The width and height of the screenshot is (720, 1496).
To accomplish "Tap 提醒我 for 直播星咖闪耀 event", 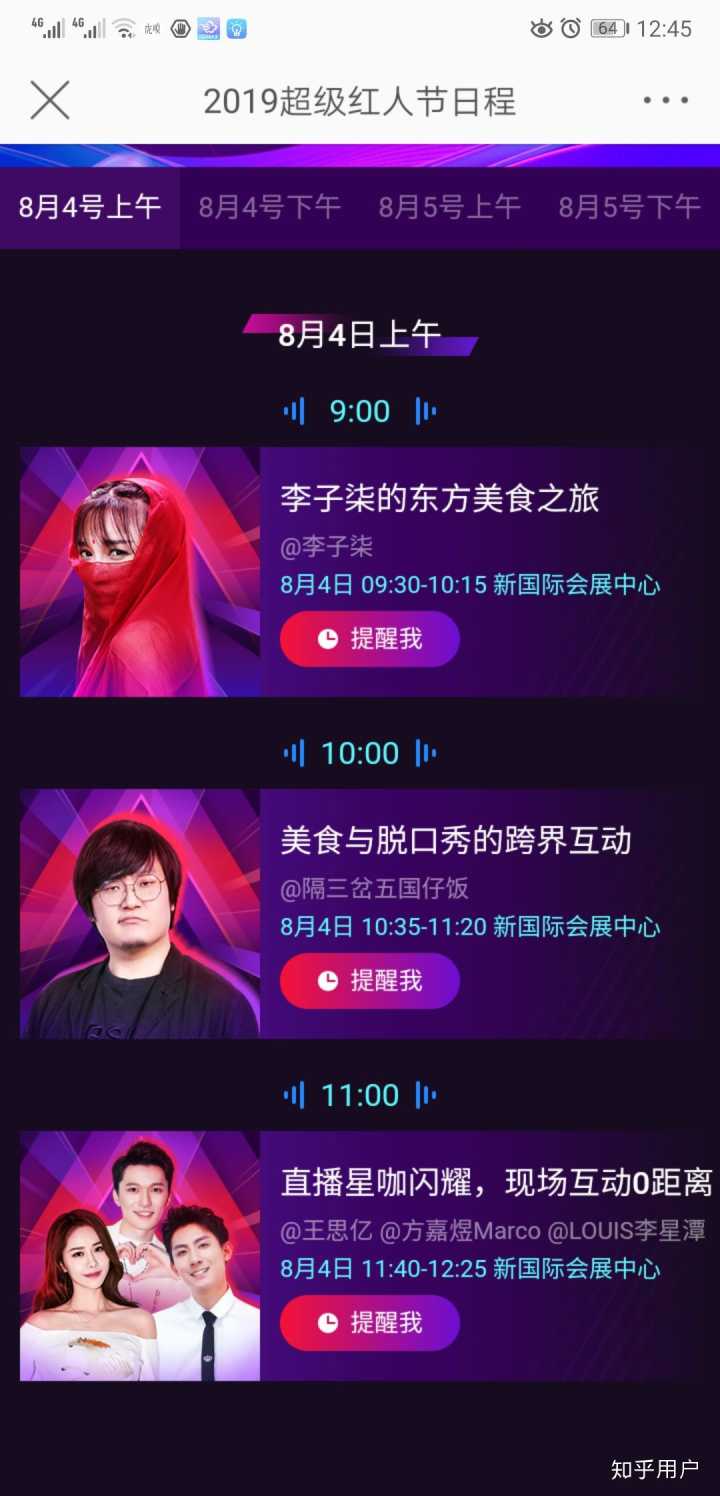I will pyautogui.click(x=370, y=1323).
